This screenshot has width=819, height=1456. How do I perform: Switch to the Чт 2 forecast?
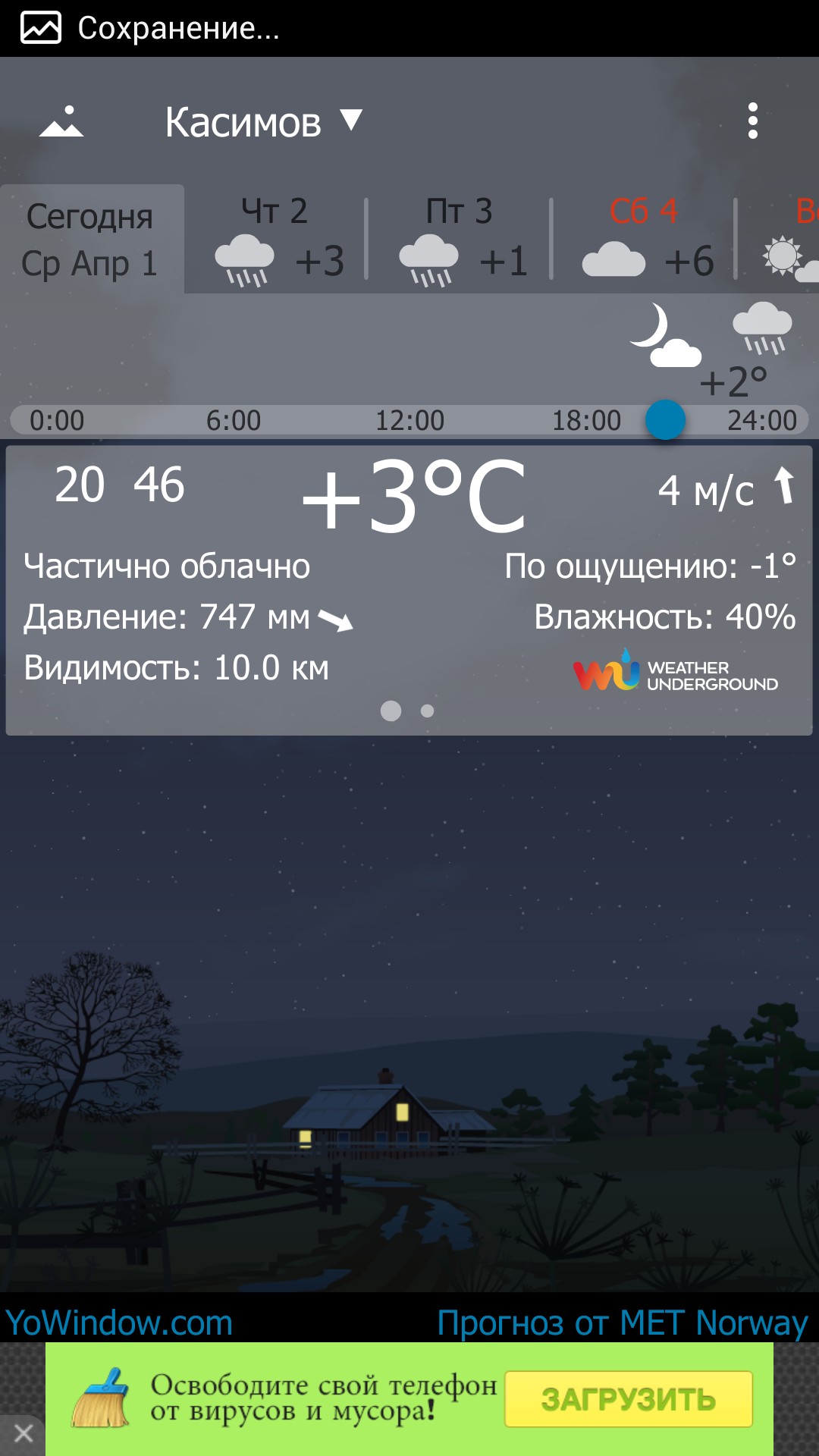point(276,240)
